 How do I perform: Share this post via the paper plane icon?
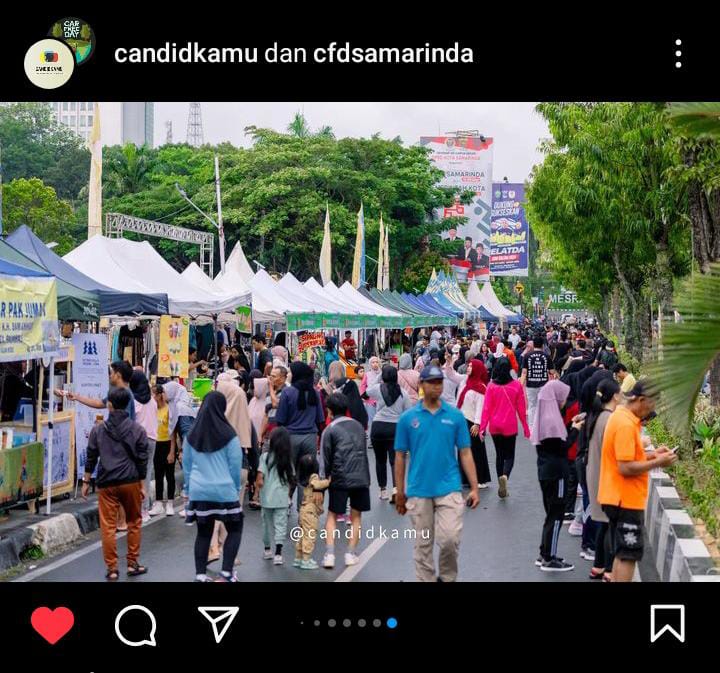point(218,624)
